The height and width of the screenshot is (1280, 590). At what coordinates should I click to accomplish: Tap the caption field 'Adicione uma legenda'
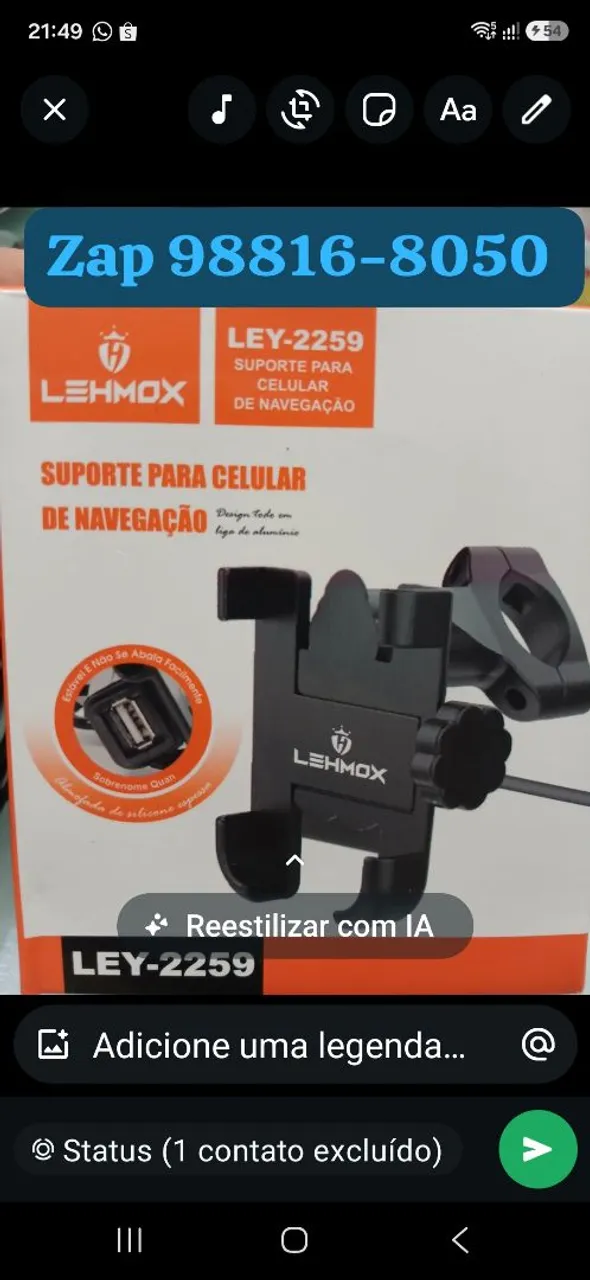[279, 1045]
